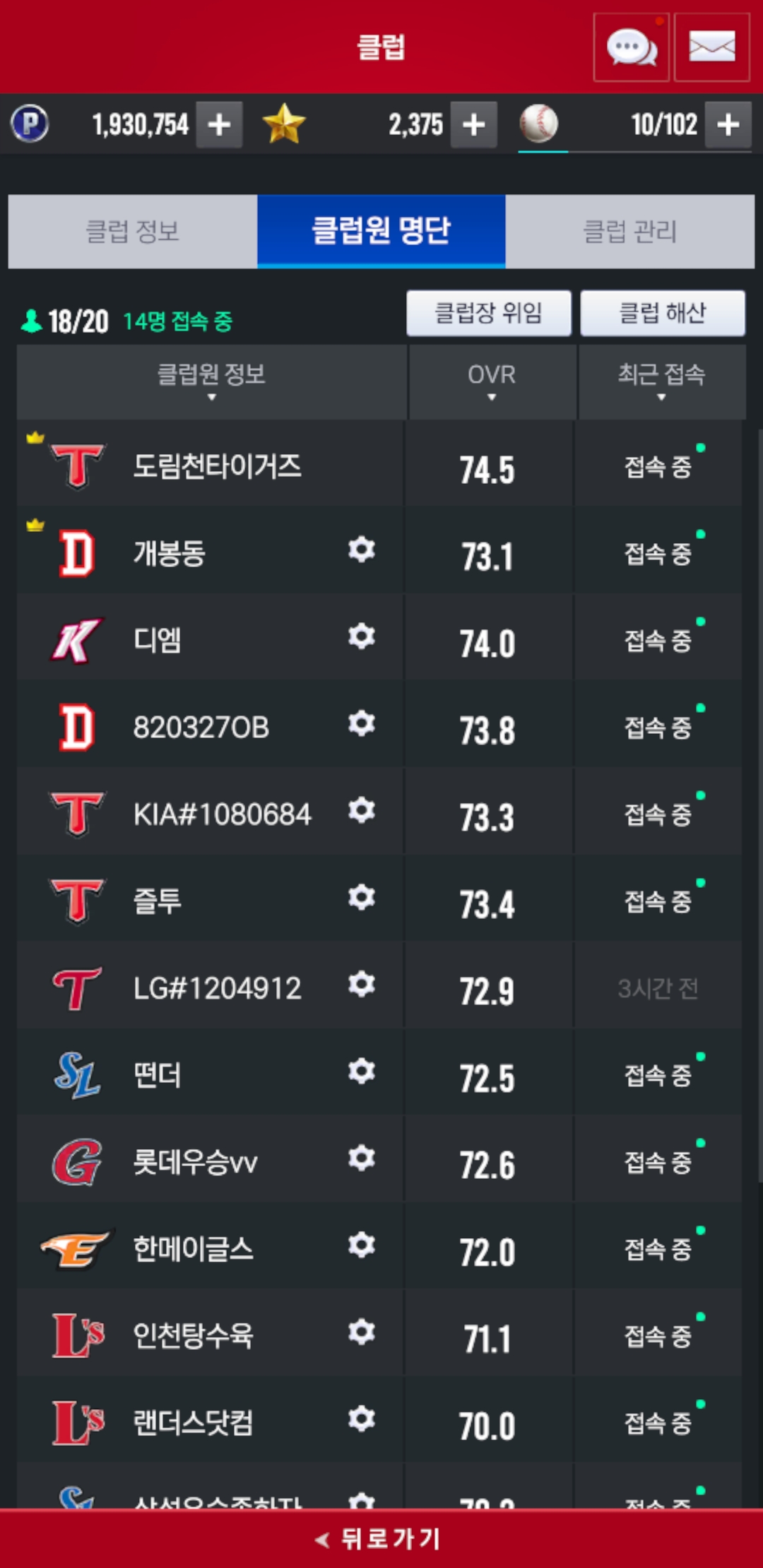This screenshot has height=1568, width=763.
Task: Sort members by 클럽원 정보 column
Action: tap(211, 381)
